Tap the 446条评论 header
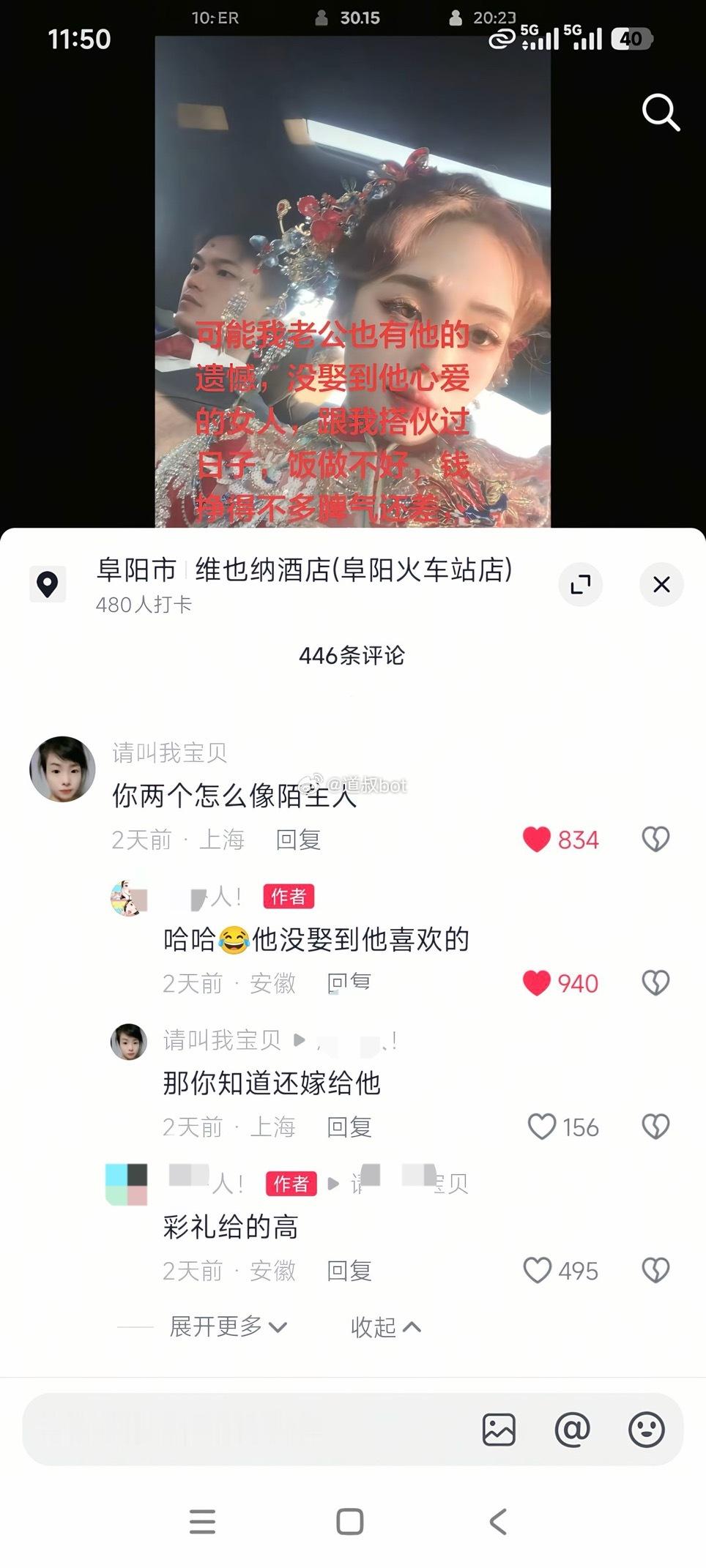 coord(352,656)
